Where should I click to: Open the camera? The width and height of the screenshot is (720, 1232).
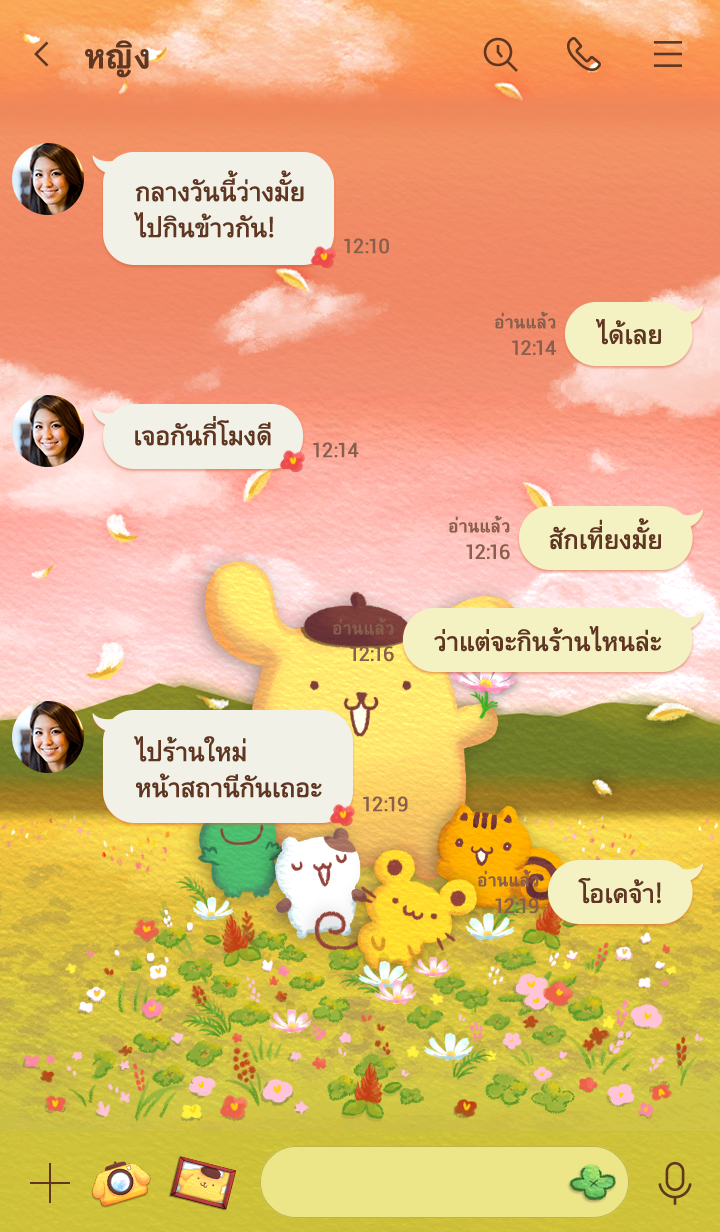coord(120,1183)
